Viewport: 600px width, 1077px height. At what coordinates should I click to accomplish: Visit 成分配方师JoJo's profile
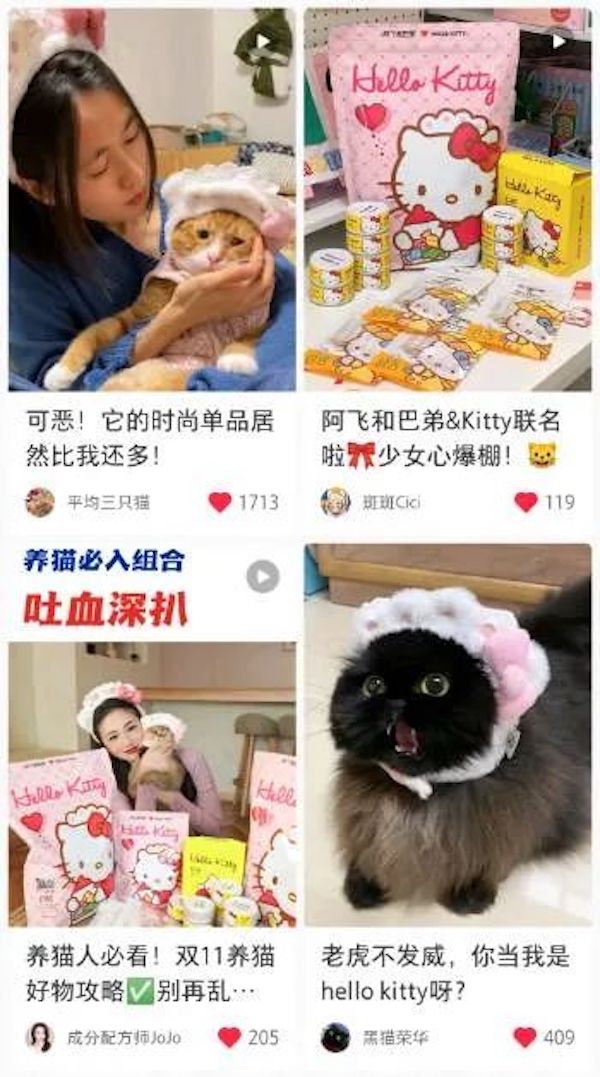click(40, 1037)
